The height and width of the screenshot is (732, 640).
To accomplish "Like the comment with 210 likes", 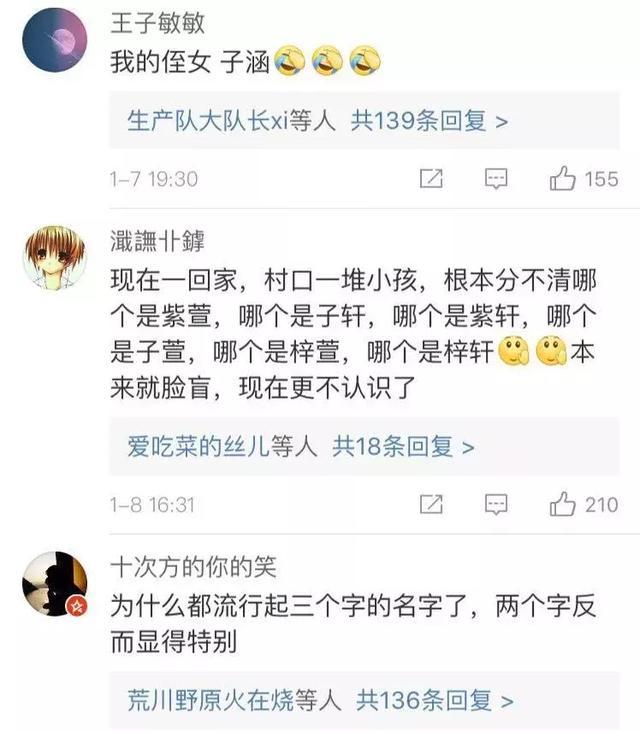I will [x=563, y=504].
